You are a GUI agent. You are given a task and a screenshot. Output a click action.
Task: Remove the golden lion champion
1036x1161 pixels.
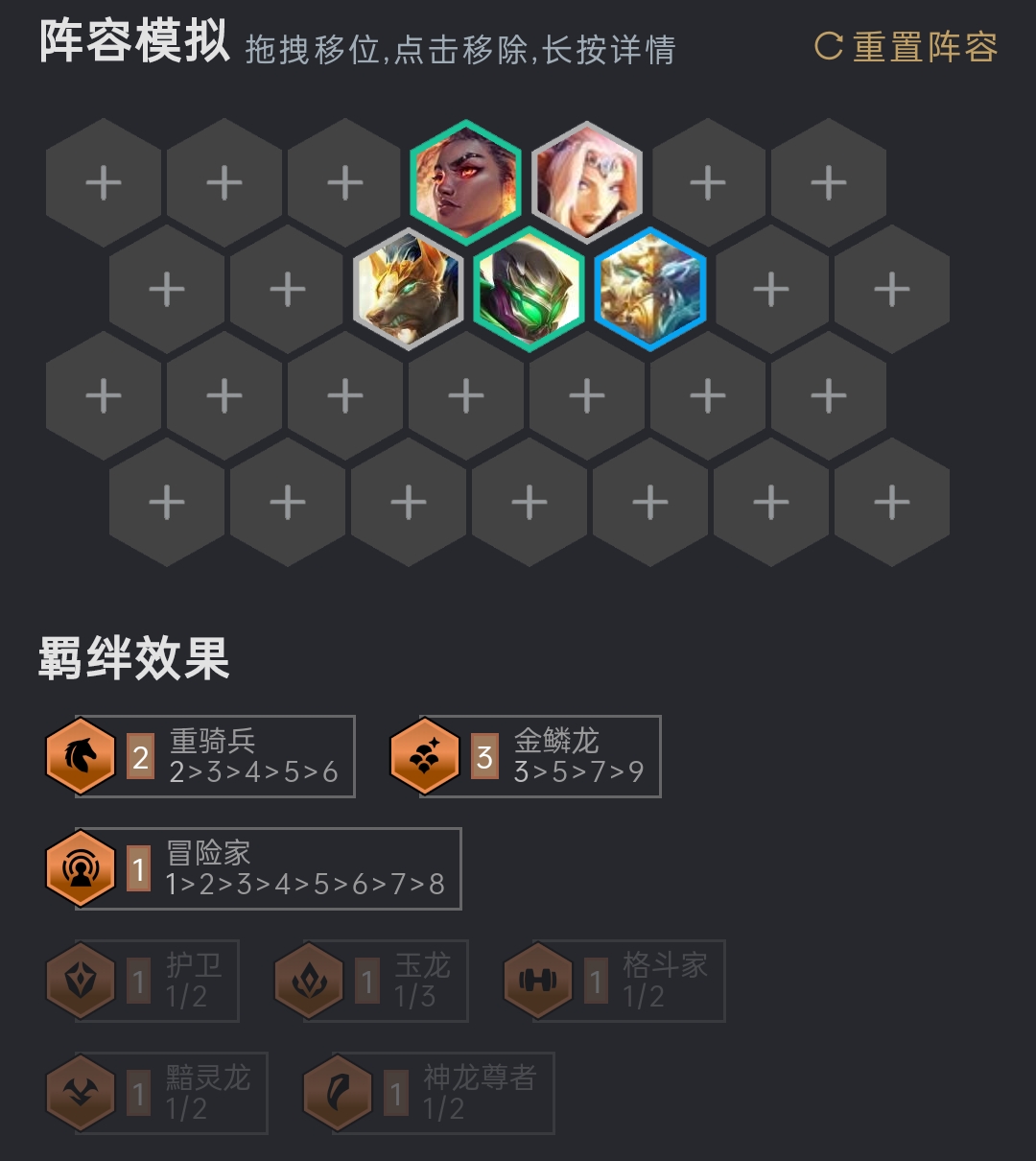408,290
